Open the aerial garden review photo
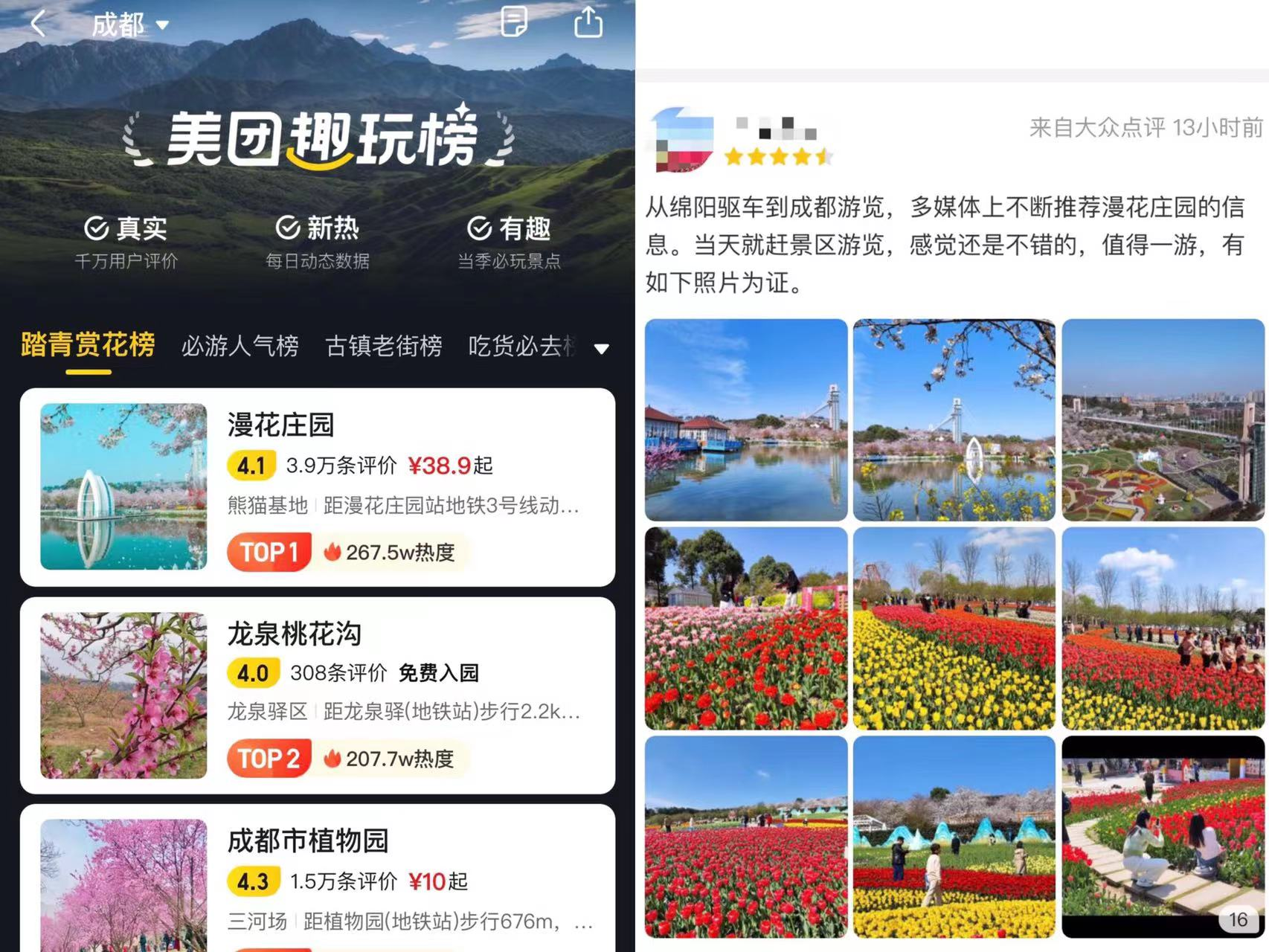Viewport: 1269px width, 952px height. pos(1163,420)
